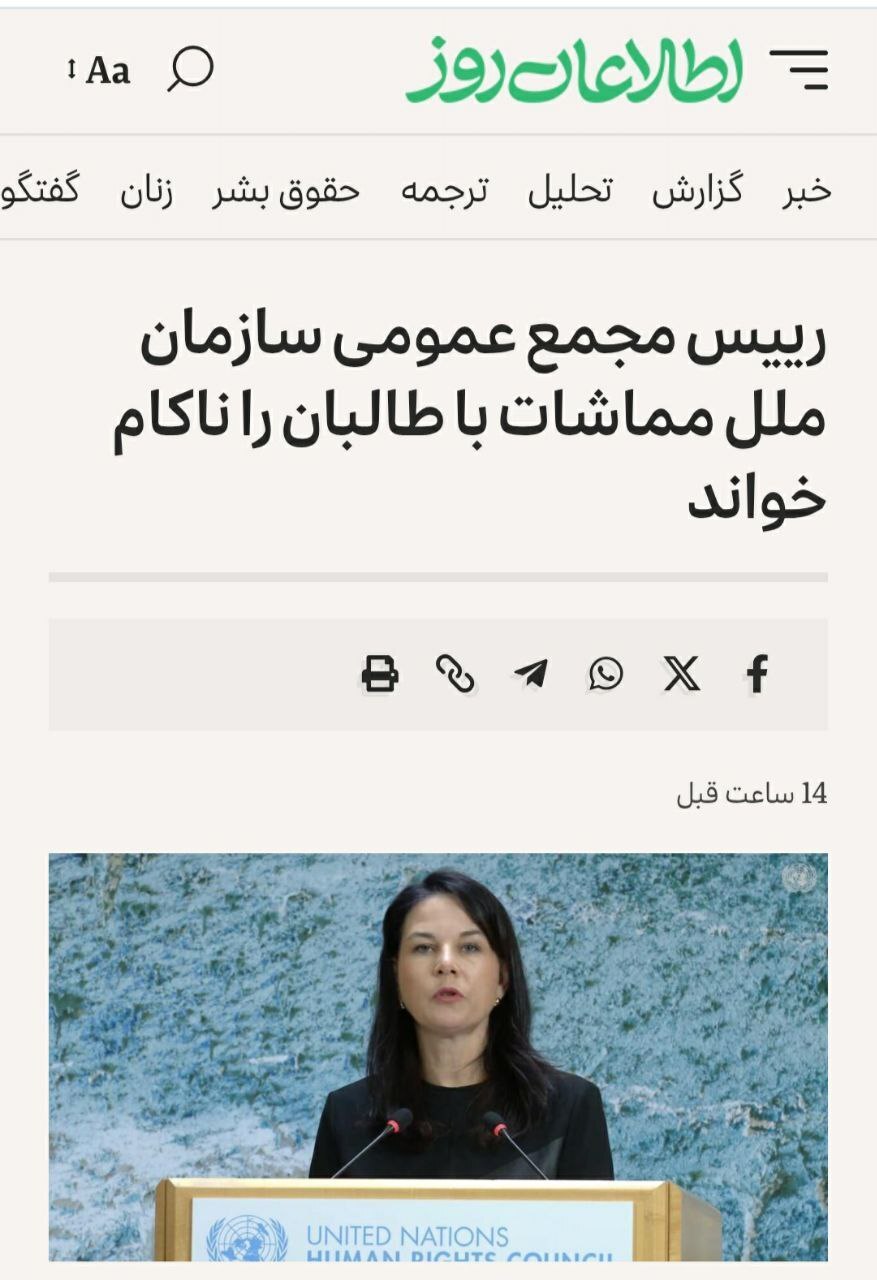
Task: Share article via Telegram
Action: coord(531,674)
